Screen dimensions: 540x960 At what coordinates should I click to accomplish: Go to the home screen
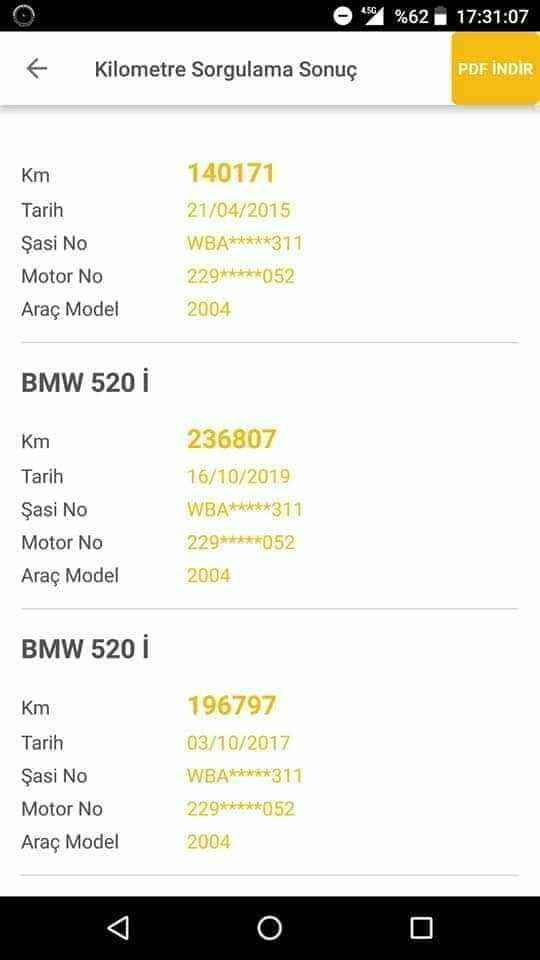[269, 928]
